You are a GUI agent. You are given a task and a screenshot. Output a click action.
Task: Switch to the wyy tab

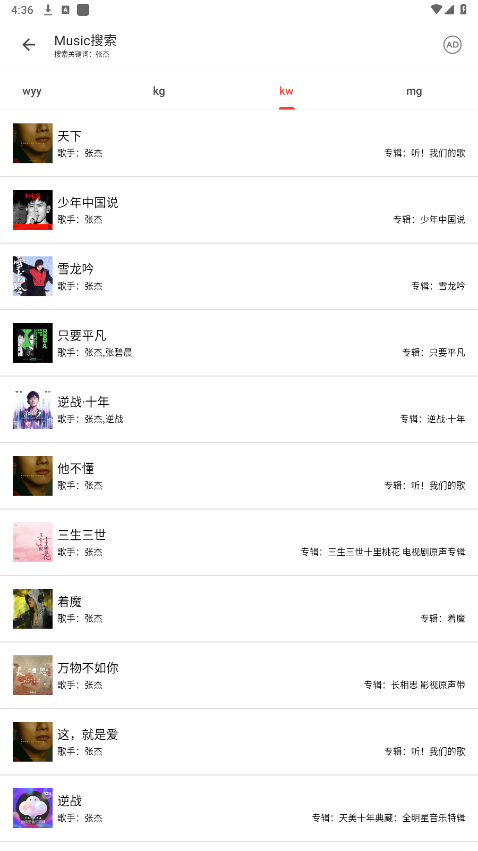point(32,91)
